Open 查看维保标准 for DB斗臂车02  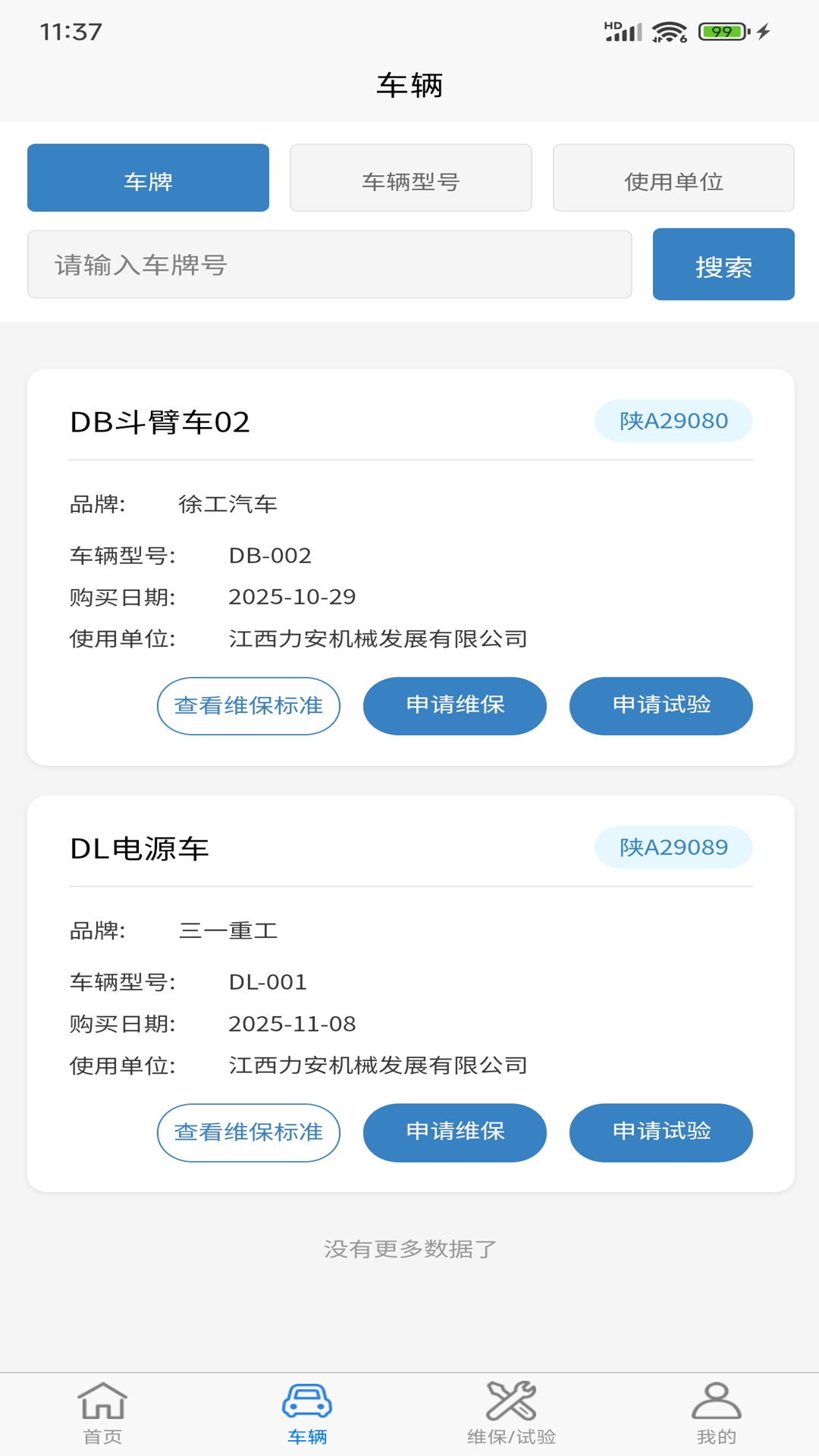click(x=248, y=706)
